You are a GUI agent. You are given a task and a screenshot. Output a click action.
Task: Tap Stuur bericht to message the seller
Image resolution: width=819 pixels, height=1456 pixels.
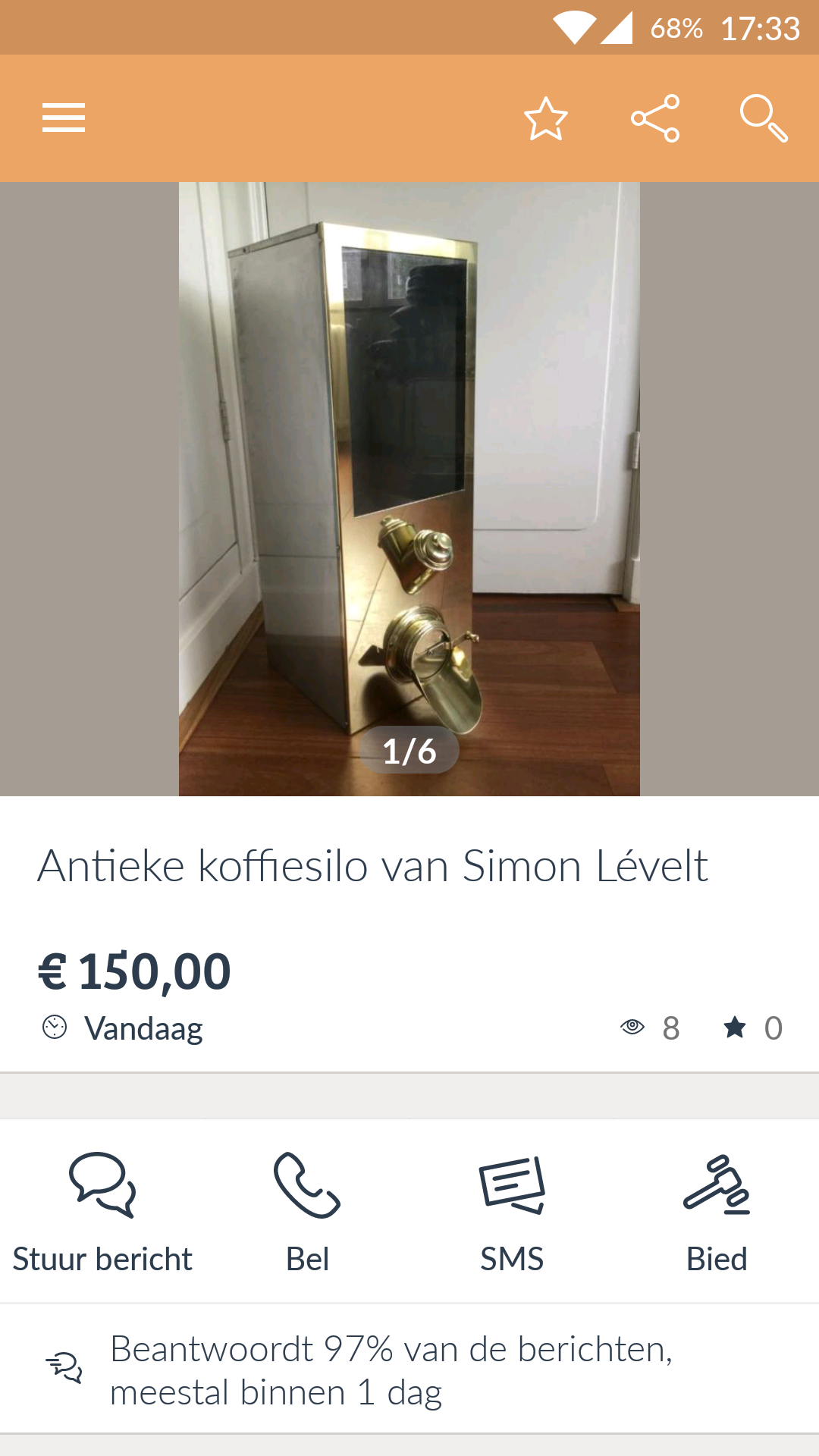102,1212
